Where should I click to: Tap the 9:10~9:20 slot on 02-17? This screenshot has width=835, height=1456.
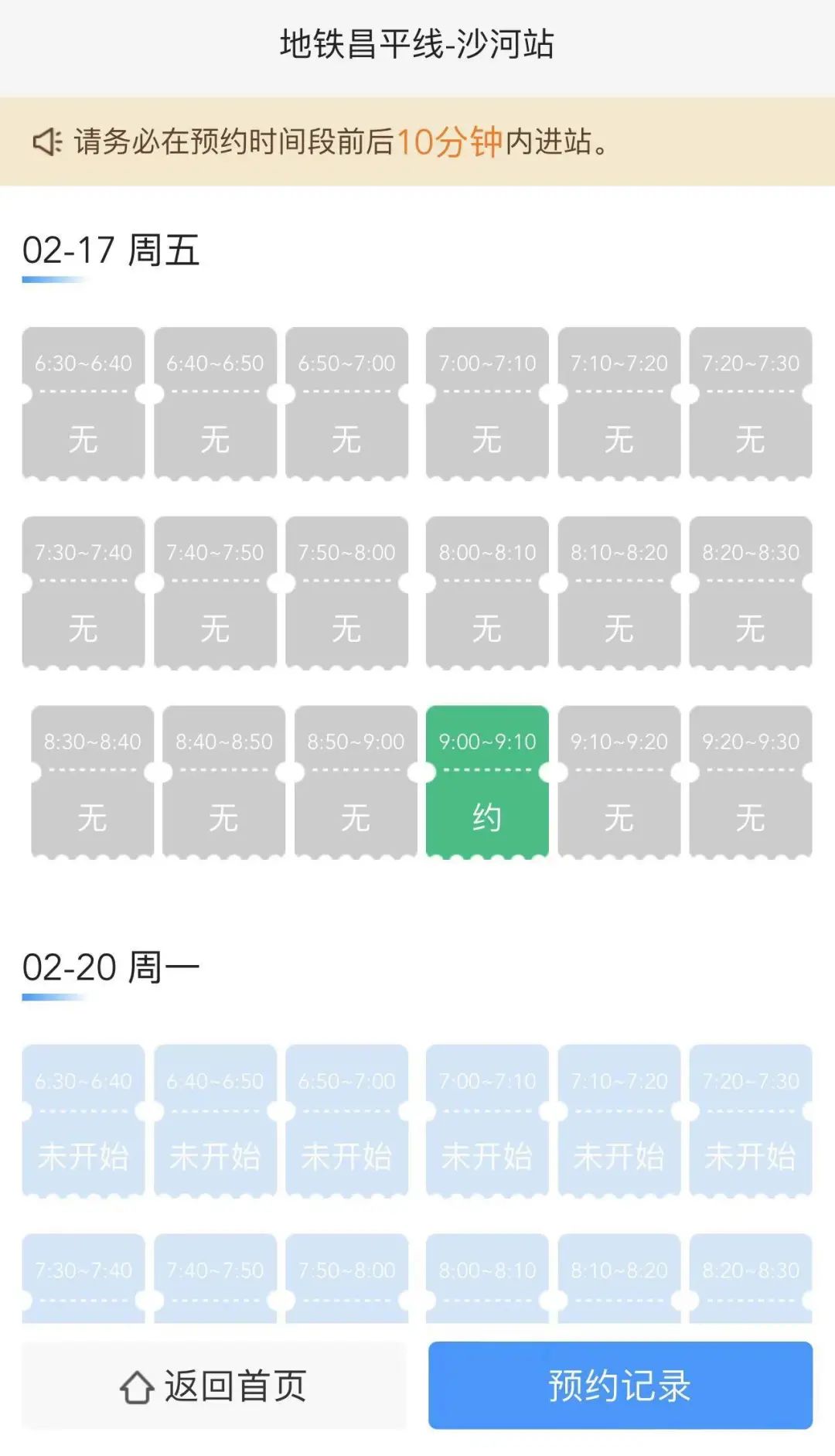tap(619, 781)
